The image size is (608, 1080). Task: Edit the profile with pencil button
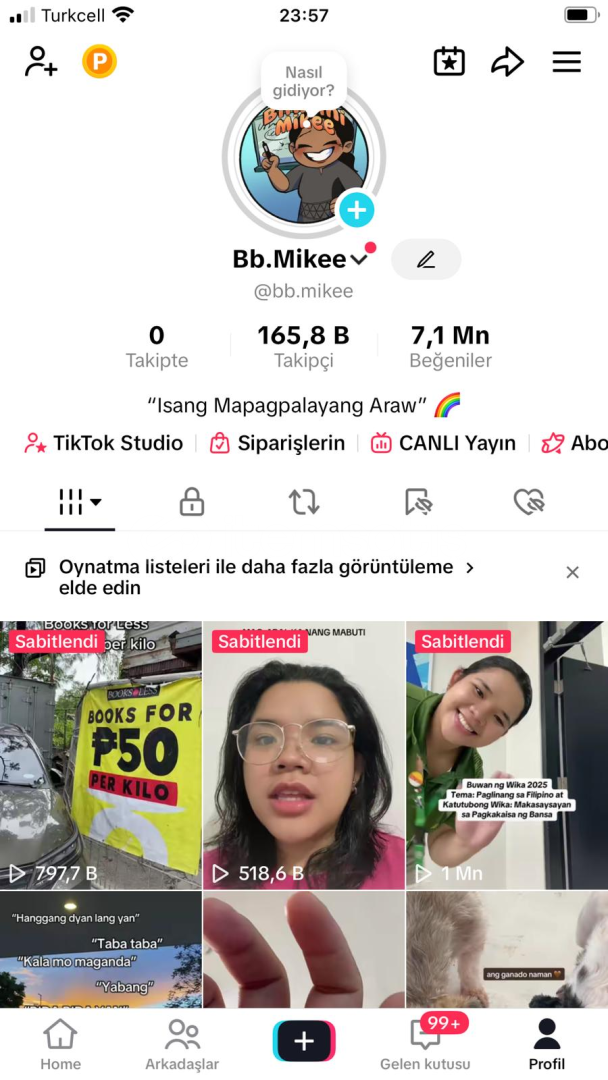[x=426, y=260]
